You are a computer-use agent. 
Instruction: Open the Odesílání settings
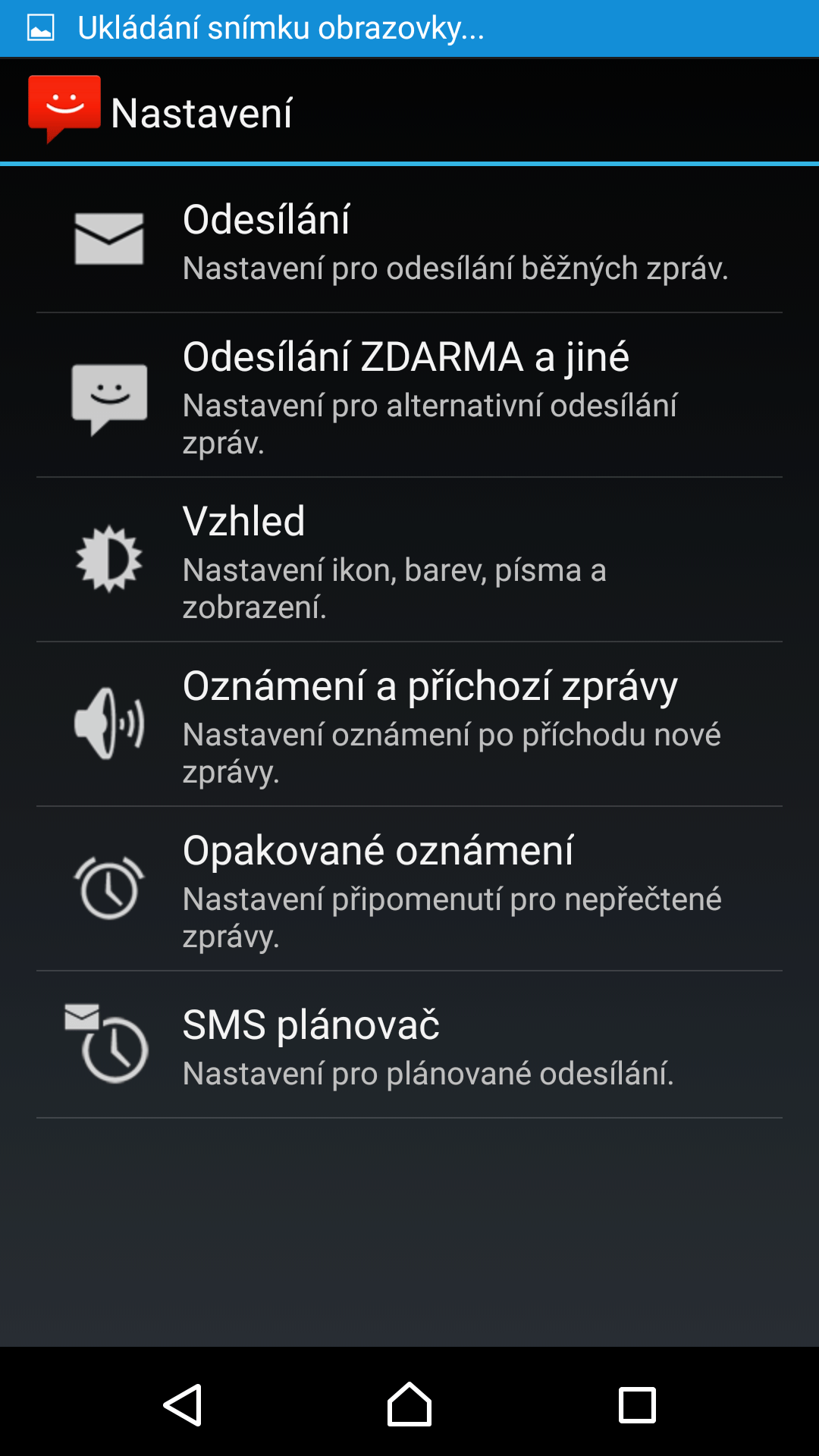point(409,240)
